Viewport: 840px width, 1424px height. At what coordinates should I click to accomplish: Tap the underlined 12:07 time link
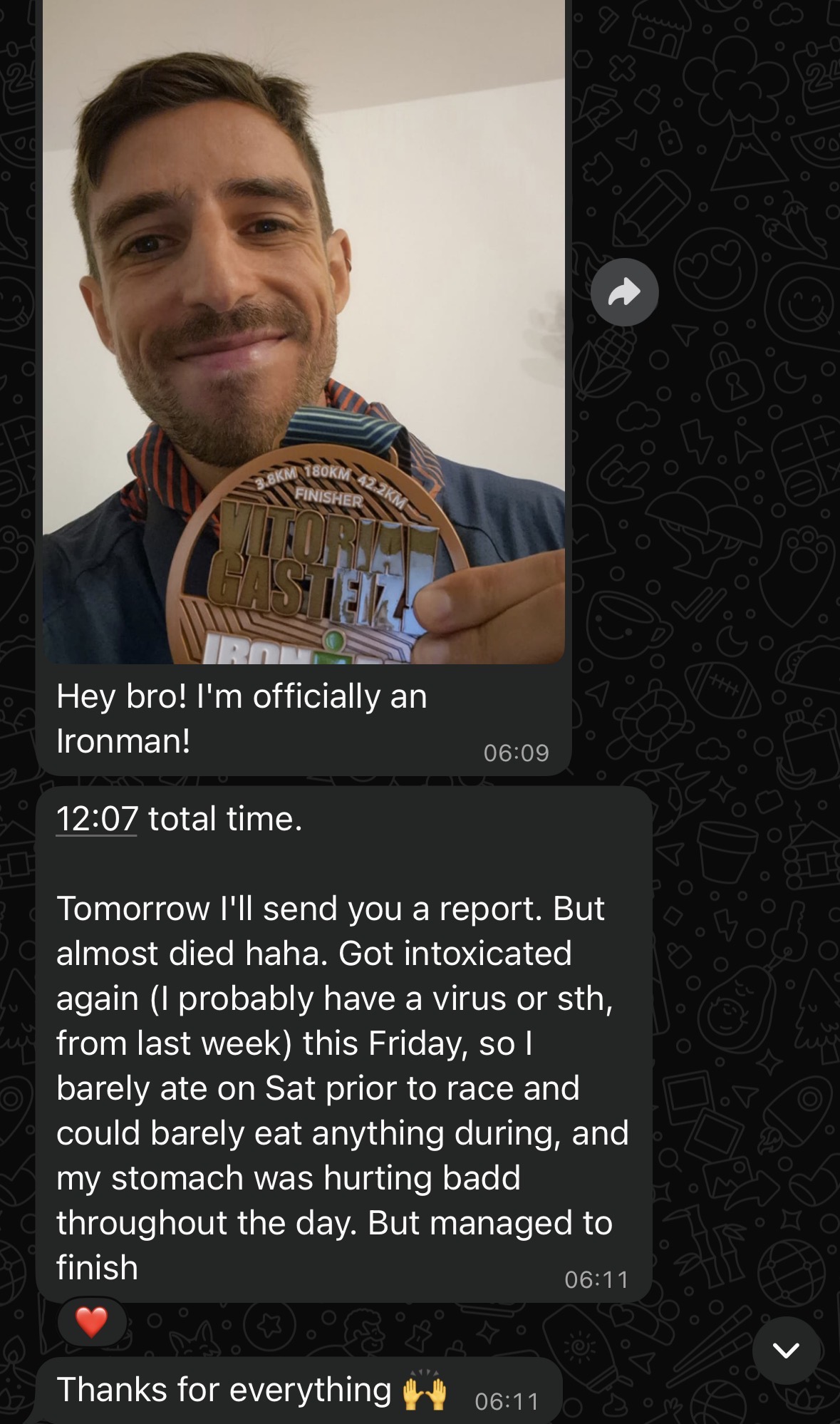[x=96, y=819]
